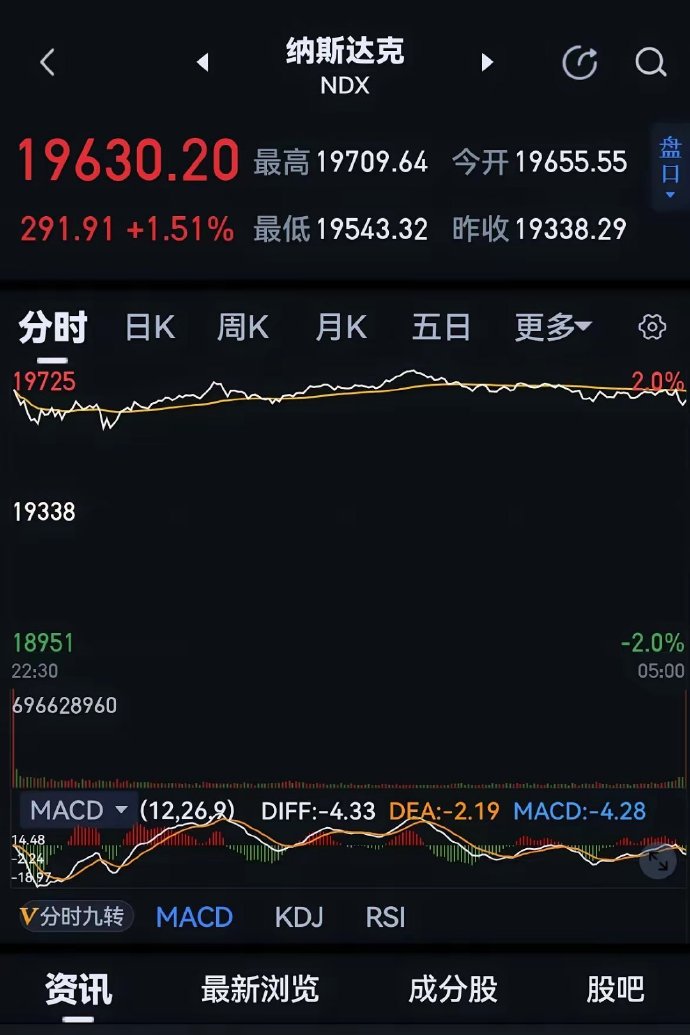Switch to the 月K chart tab
Screen dimensions: 690x1035
coord(341,328)
